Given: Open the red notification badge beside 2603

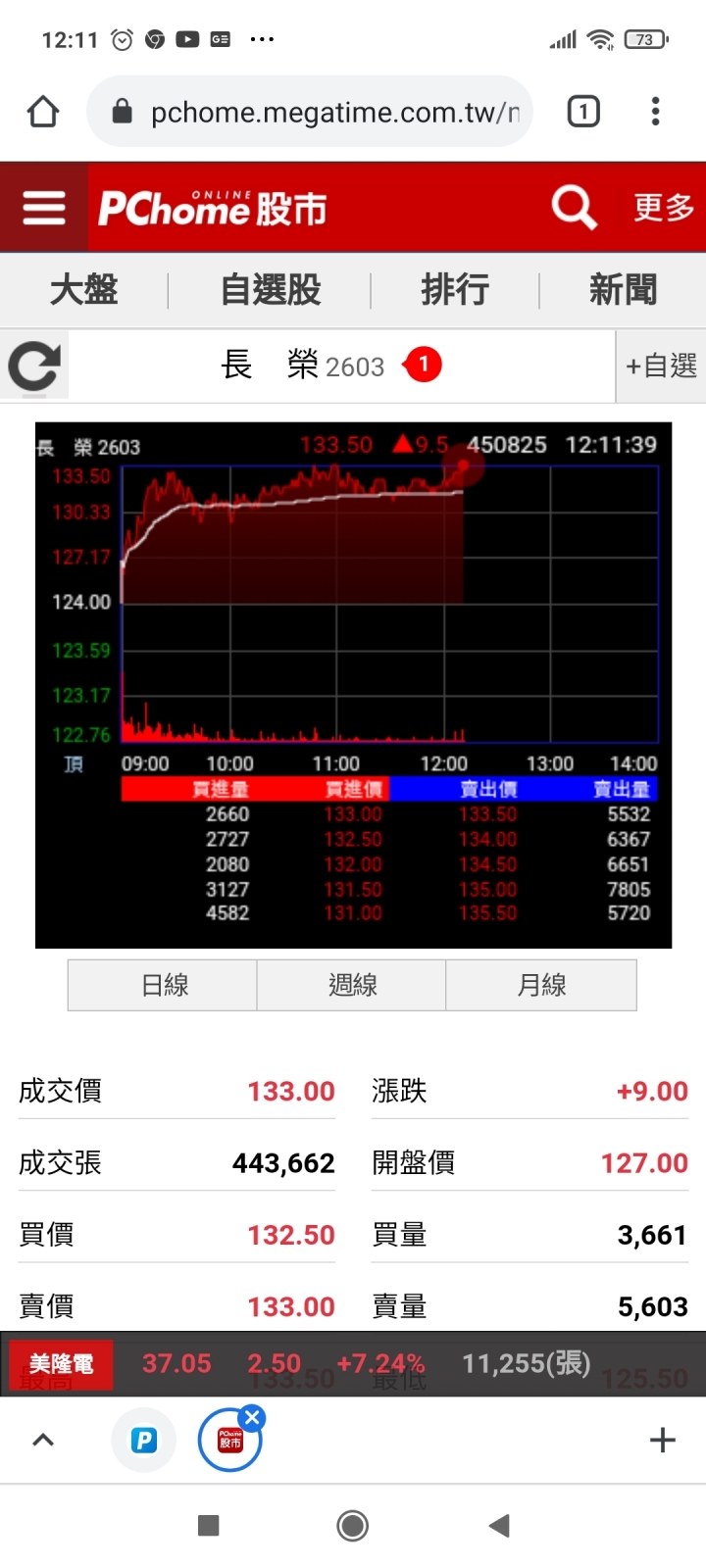Looking at the screenshot, I should (x=423, y=365).
